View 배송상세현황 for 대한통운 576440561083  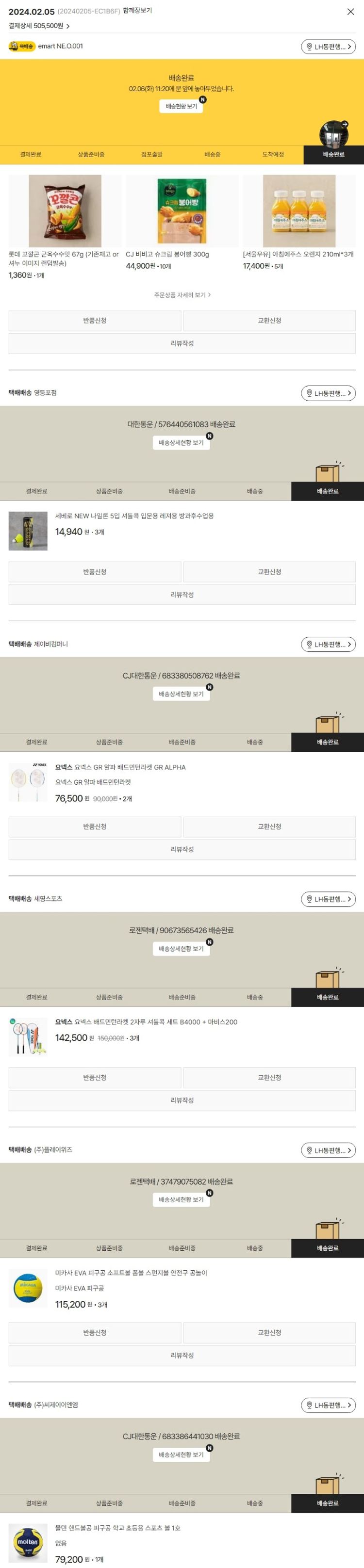(182, 443)
